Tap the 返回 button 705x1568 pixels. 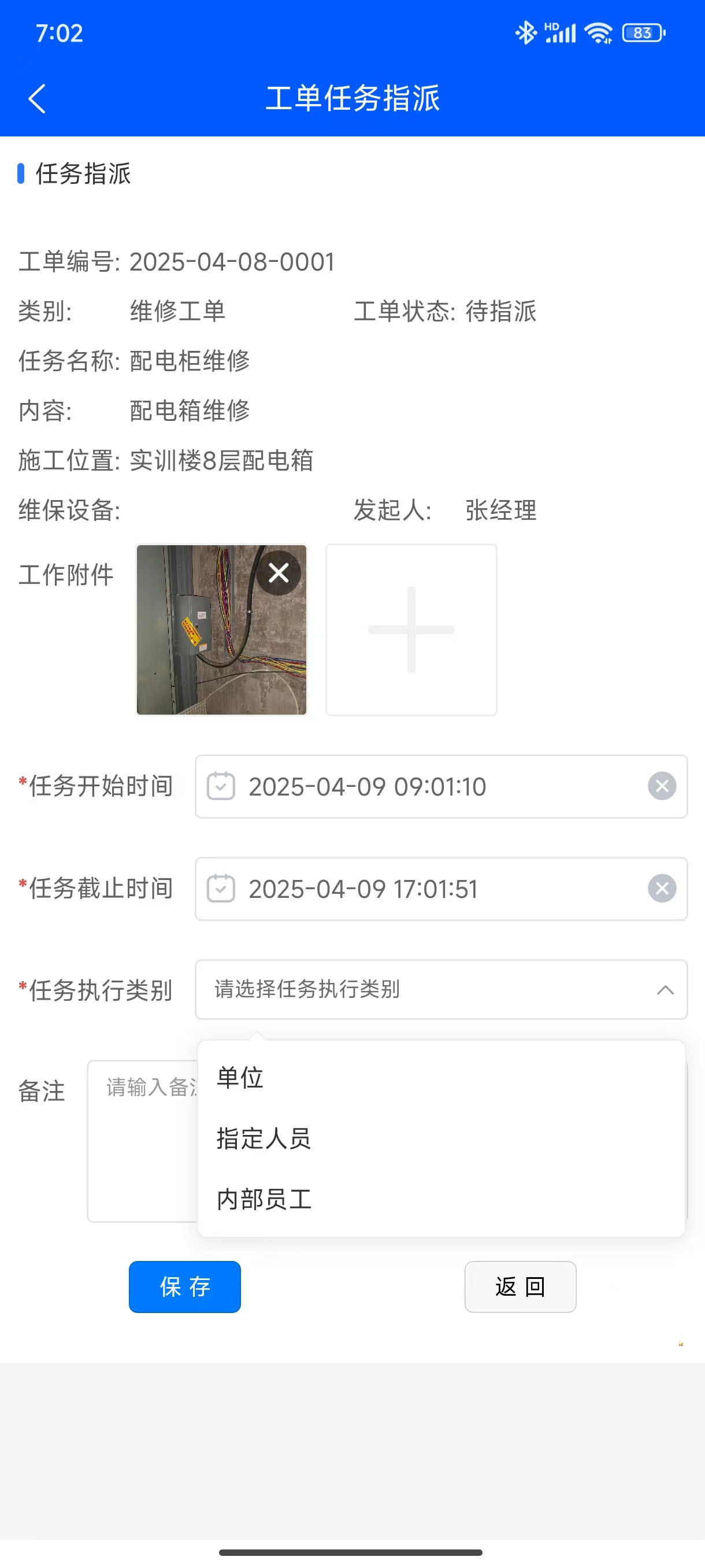pos(520,1287)
